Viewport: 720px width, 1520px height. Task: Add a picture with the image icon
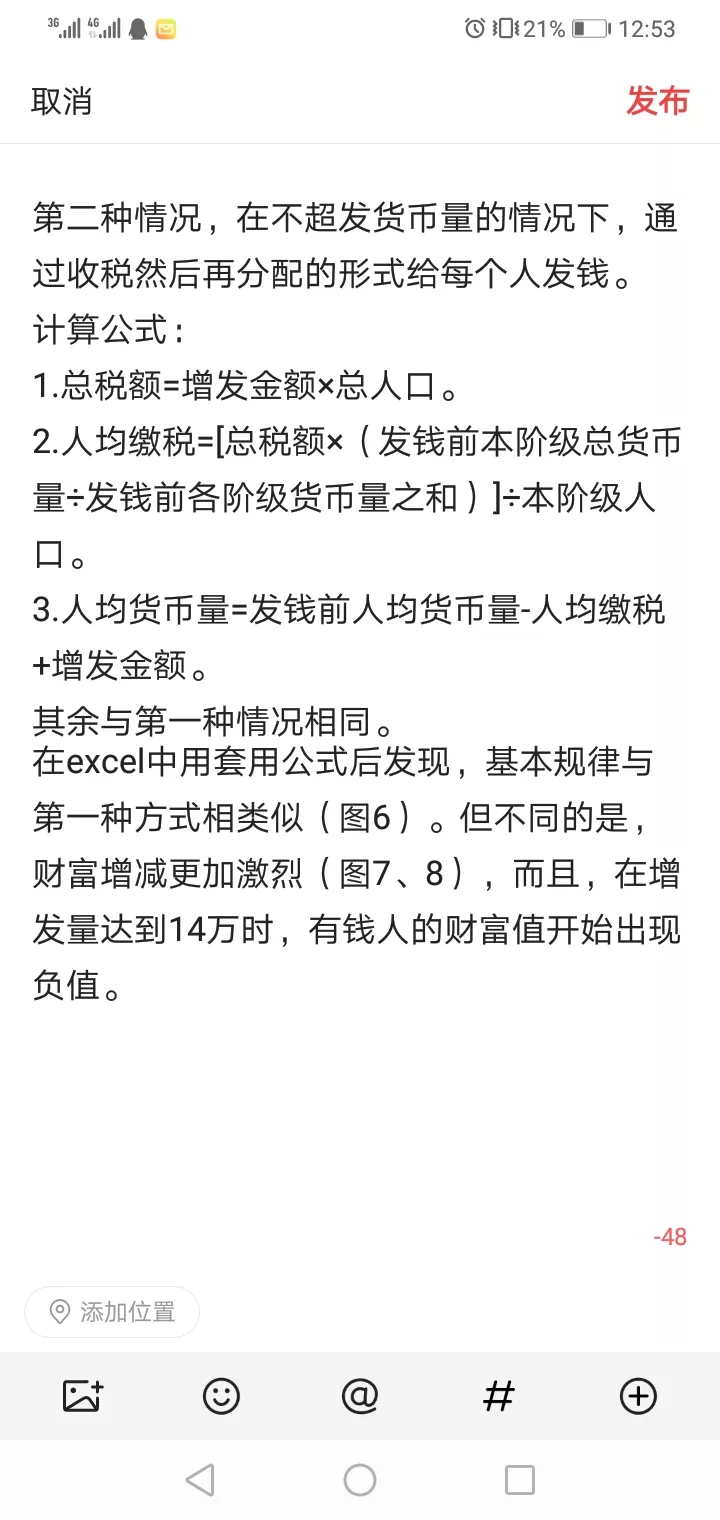(x=83, y=1395)
